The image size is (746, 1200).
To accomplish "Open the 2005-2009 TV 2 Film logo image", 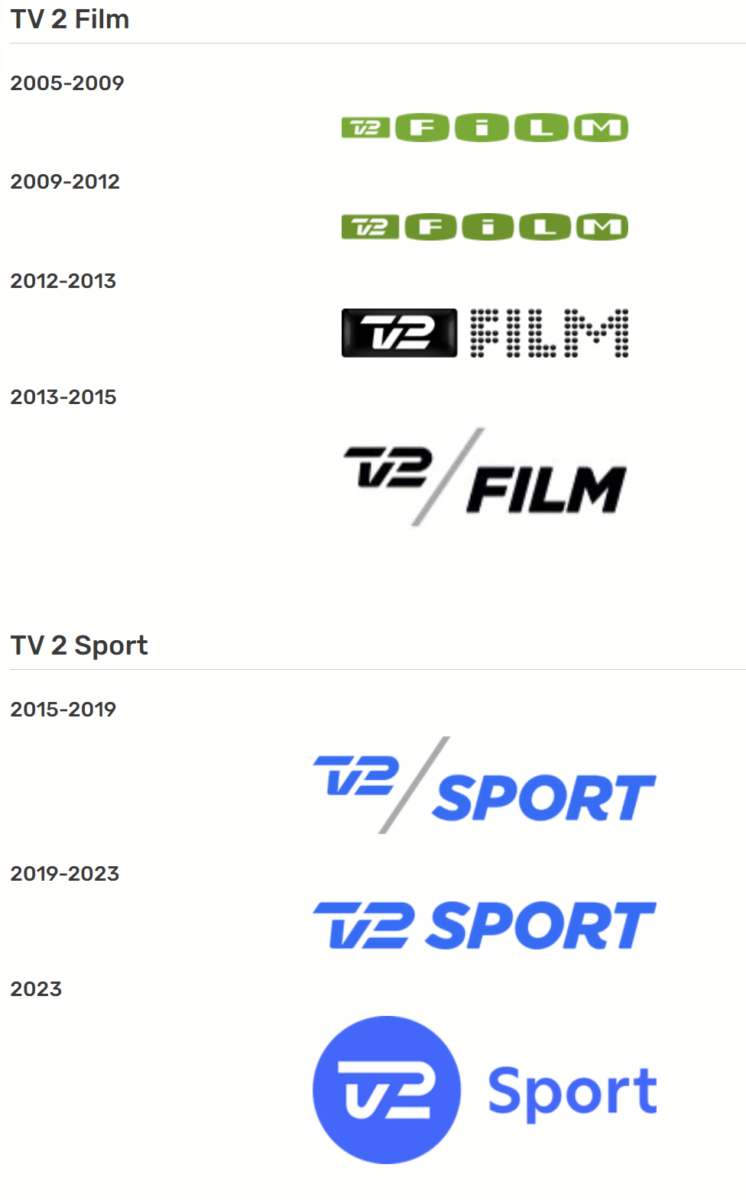I will click(485, 128).
